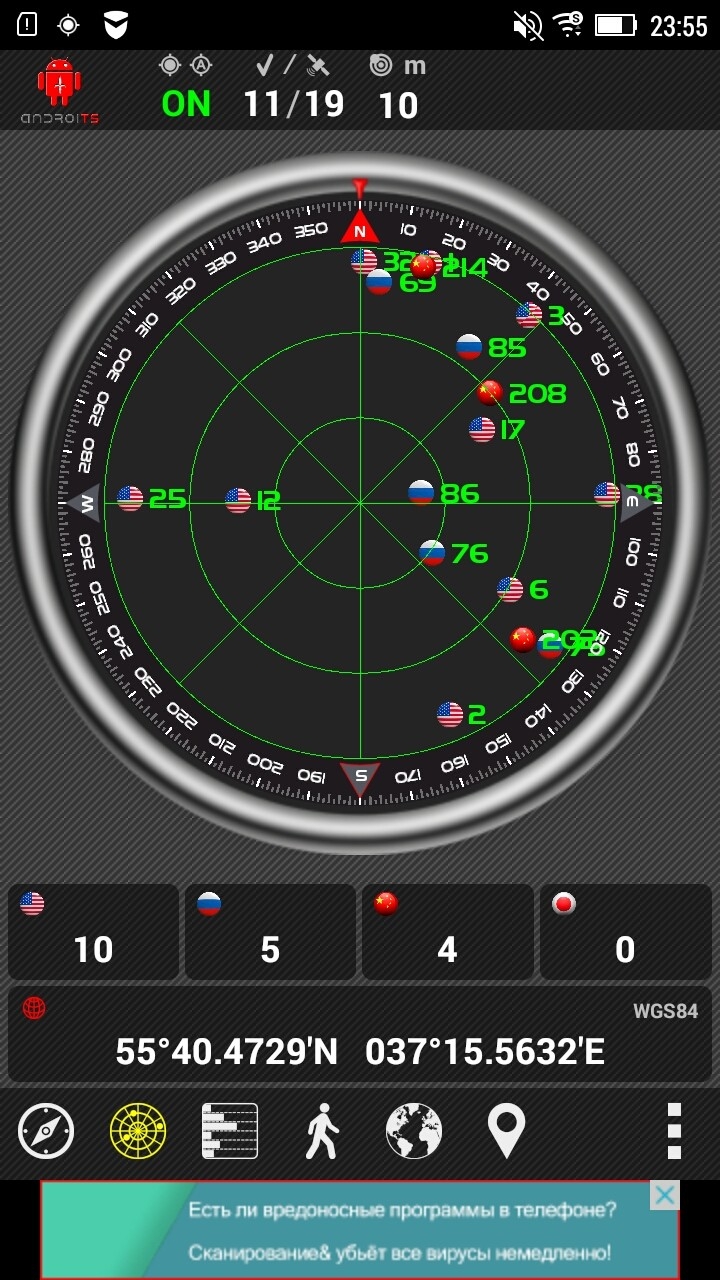Switch to the compass view

(46, 1131)
